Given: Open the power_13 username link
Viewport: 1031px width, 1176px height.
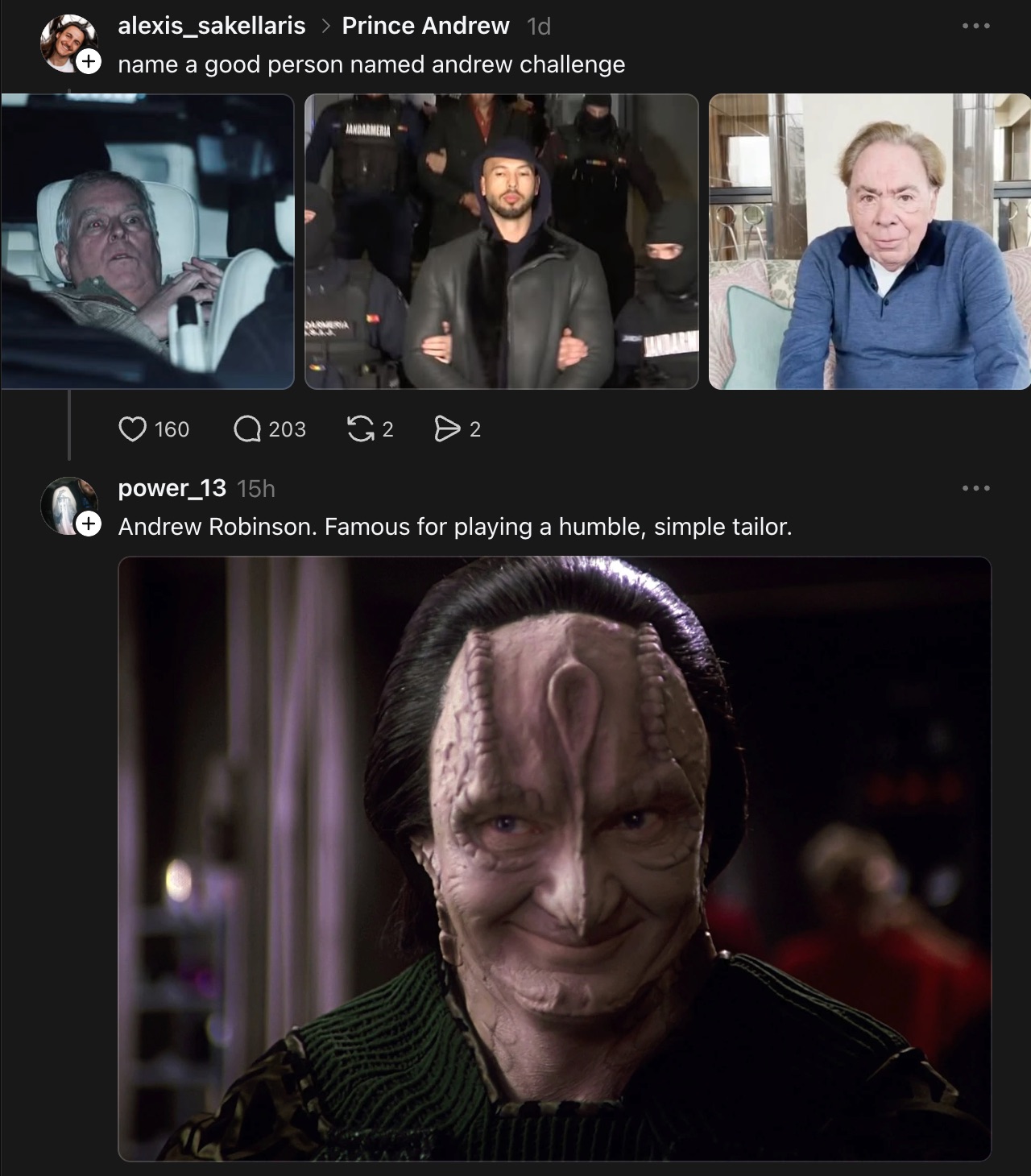Looking at the screenshot, I should pyautogui.click(x=172, y=488).
